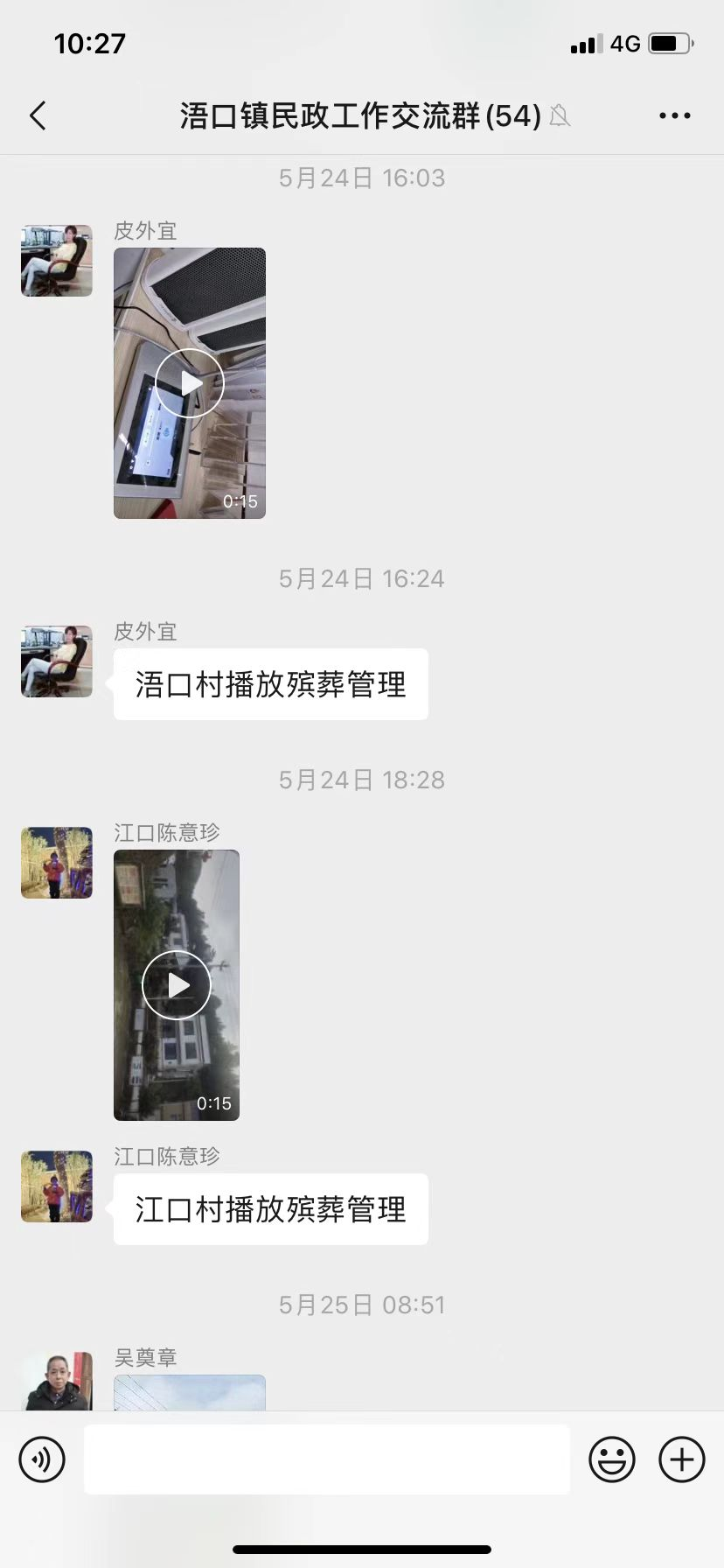This screenshot has width=724, height=1568.
Task: Switch to voice message input
Action: [42, 1459]
